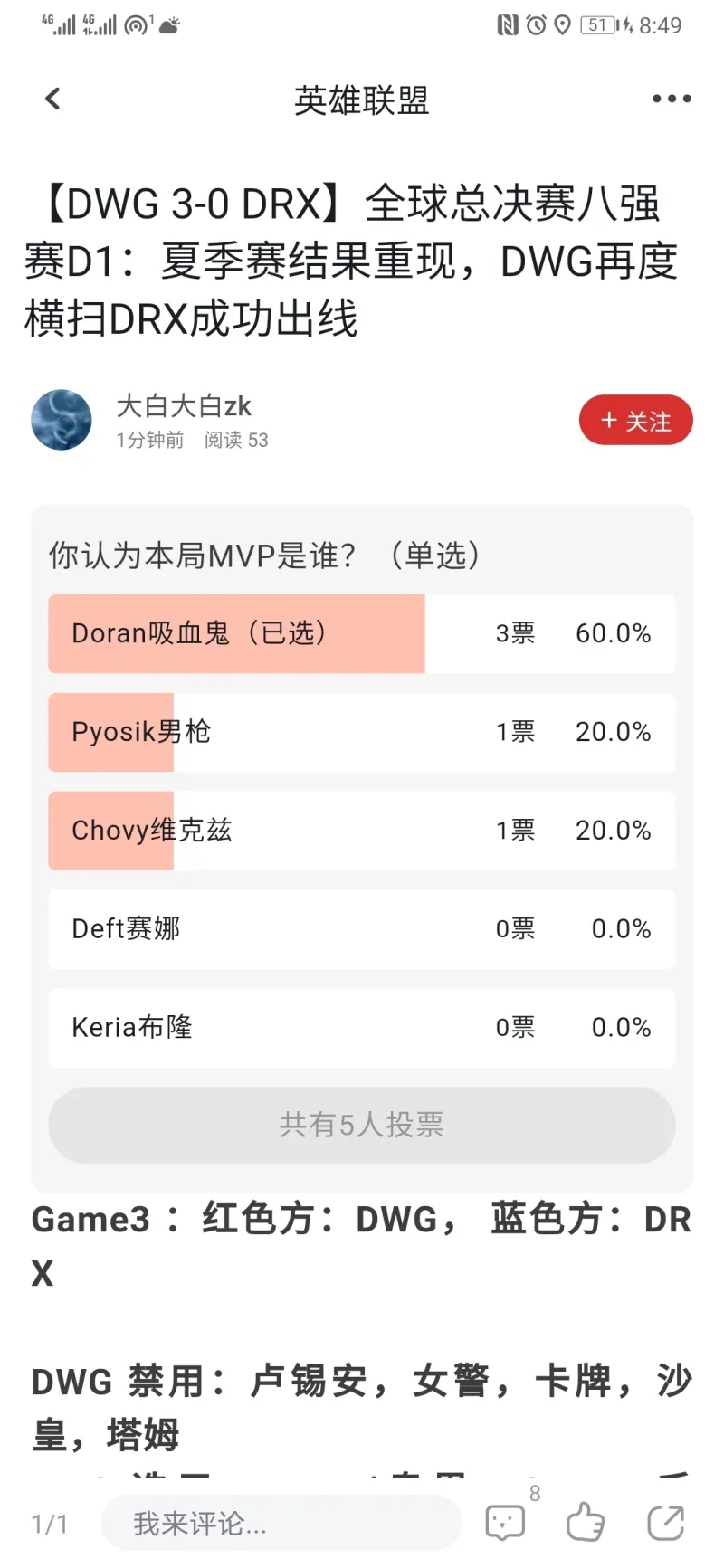Viewport: 724px width, 1568px height.
Task: Select the Doran吸血鬼 poll option
Action: click(361, 633)
